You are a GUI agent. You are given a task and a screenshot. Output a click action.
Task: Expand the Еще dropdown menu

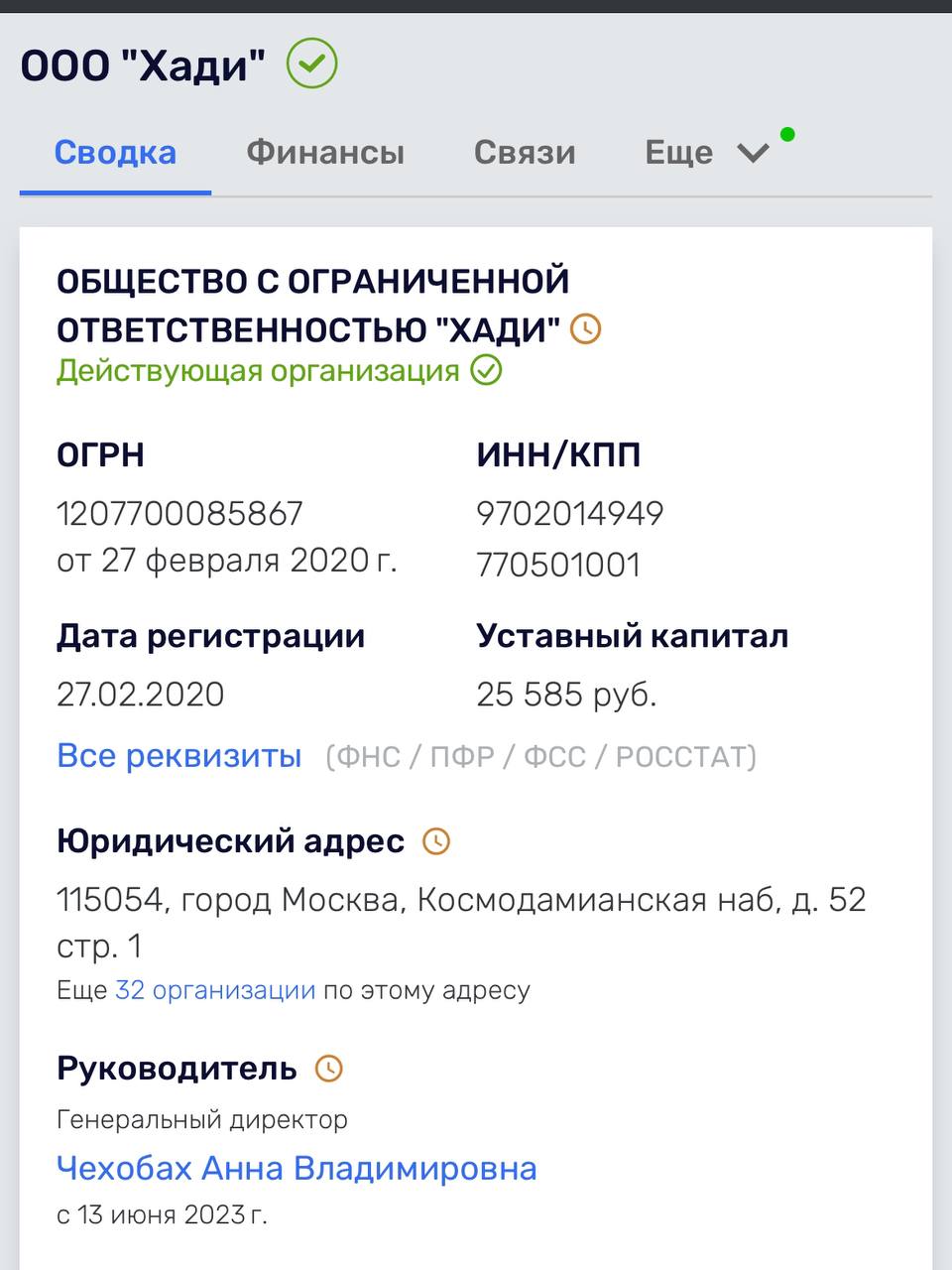pyautogui.click(x=706, y=153)
